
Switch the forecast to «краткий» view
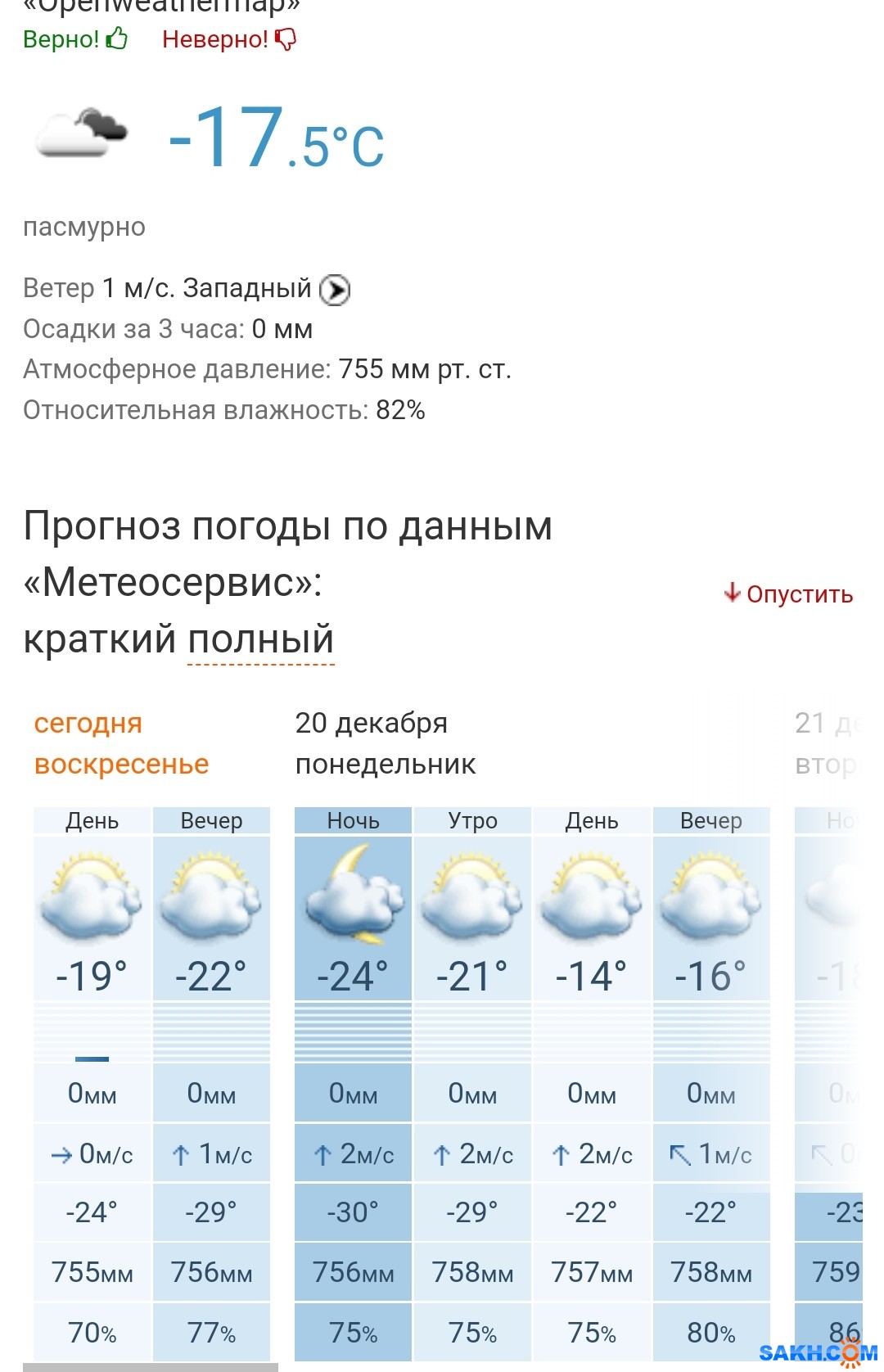point(99,639)
